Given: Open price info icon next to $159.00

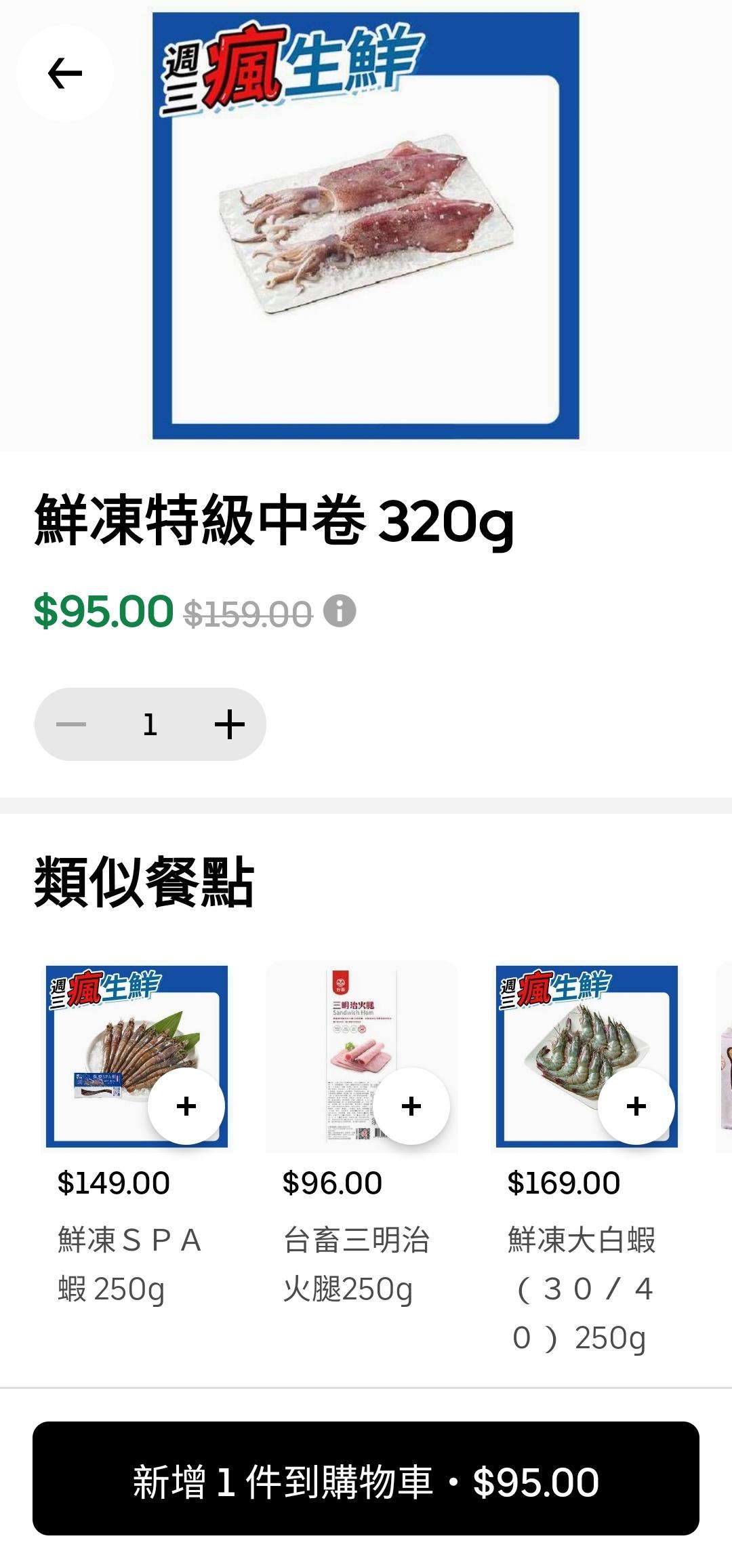Looking at the screenshot, I should point(340,611).
